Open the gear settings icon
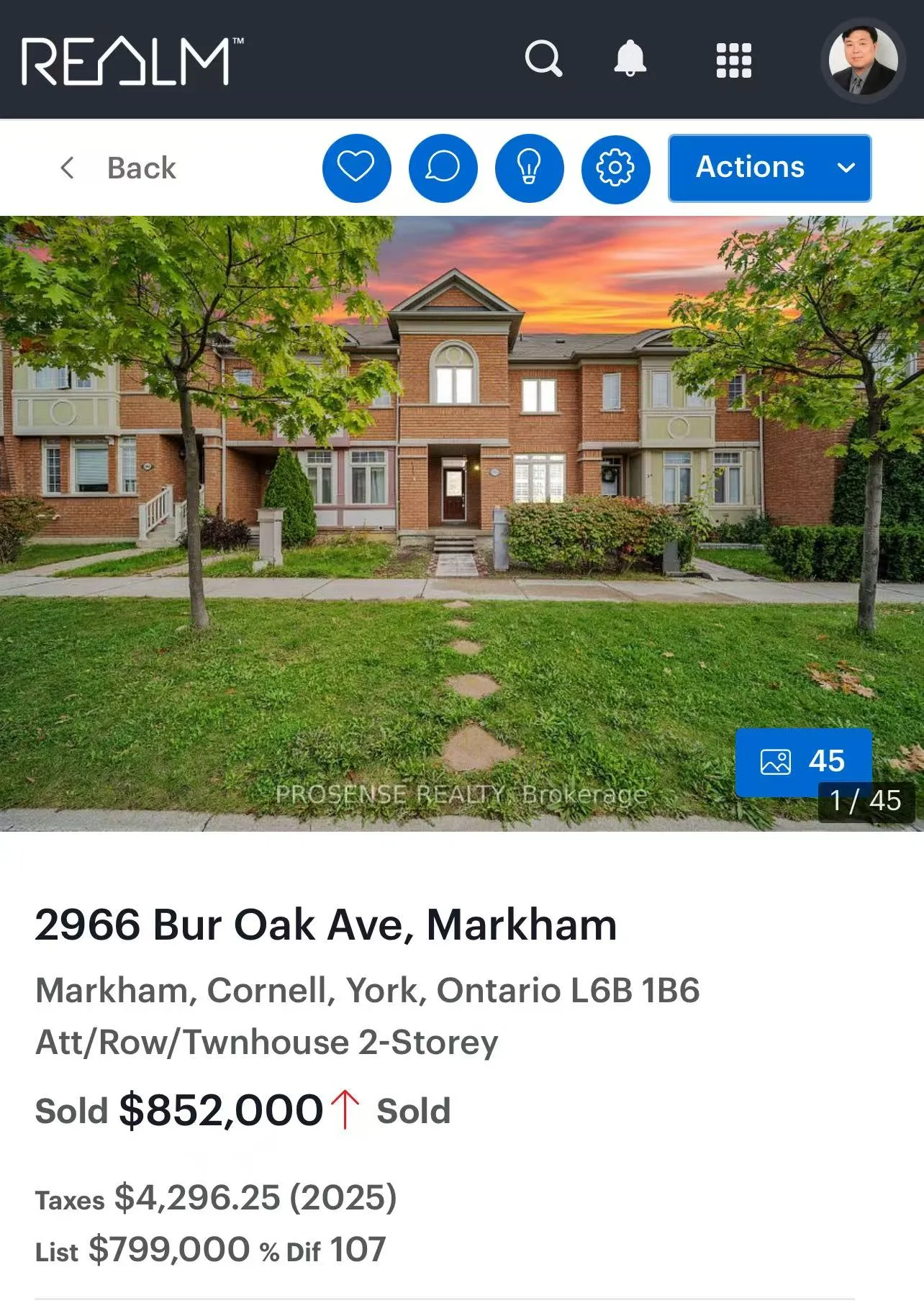The width and height of the screenshot is (924, 1303). pos(615,168)
